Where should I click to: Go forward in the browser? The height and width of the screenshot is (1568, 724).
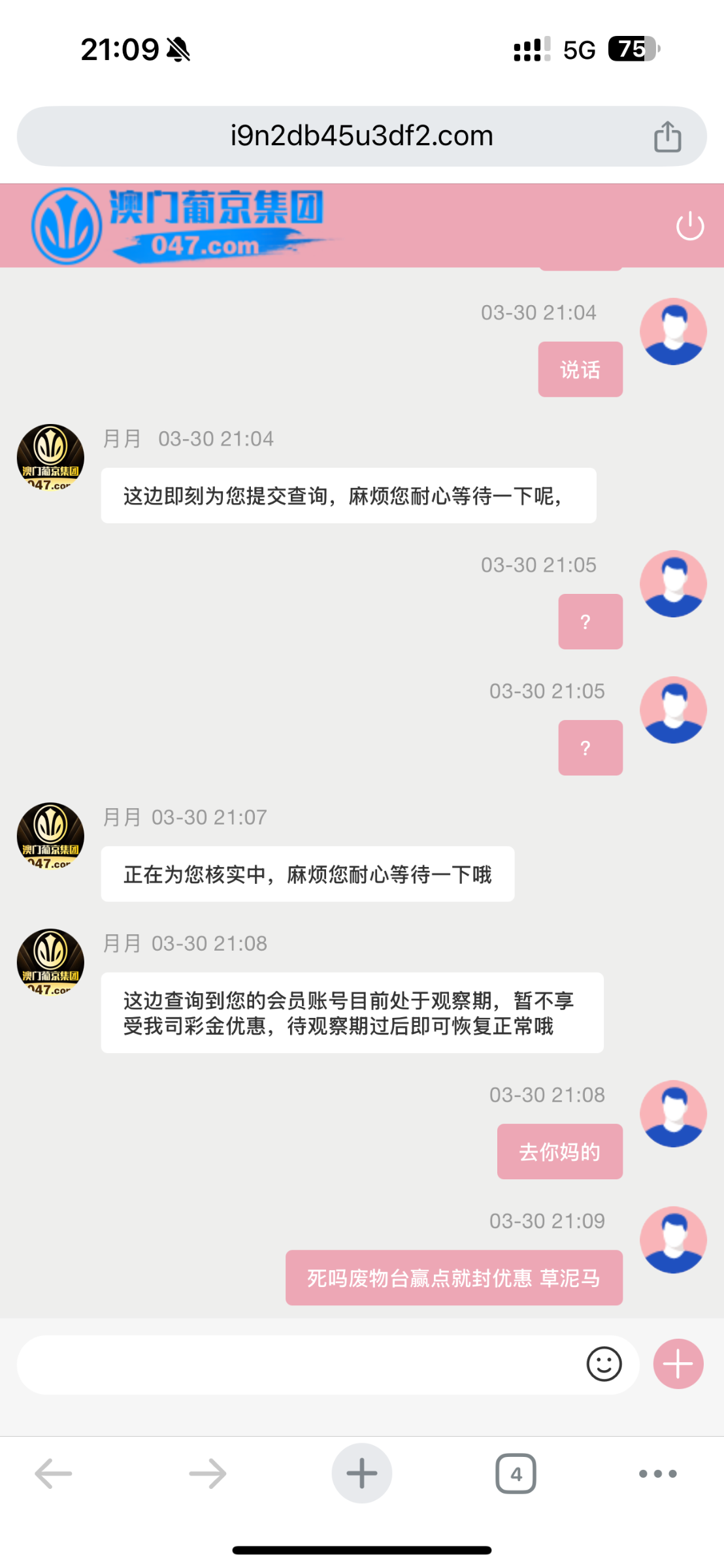click(208, 1474)
